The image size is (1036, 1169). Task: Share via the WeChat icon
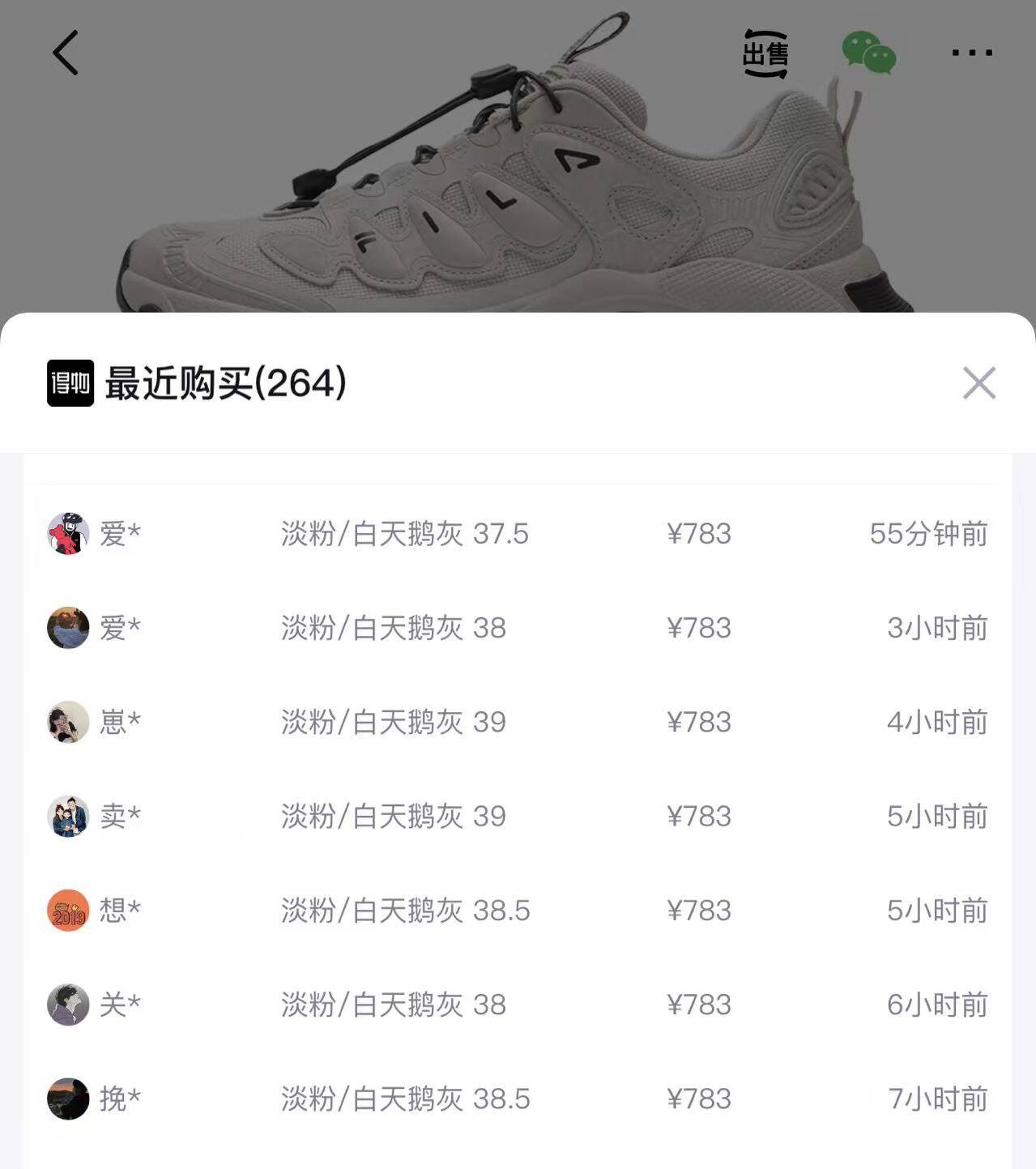(869, 53)
